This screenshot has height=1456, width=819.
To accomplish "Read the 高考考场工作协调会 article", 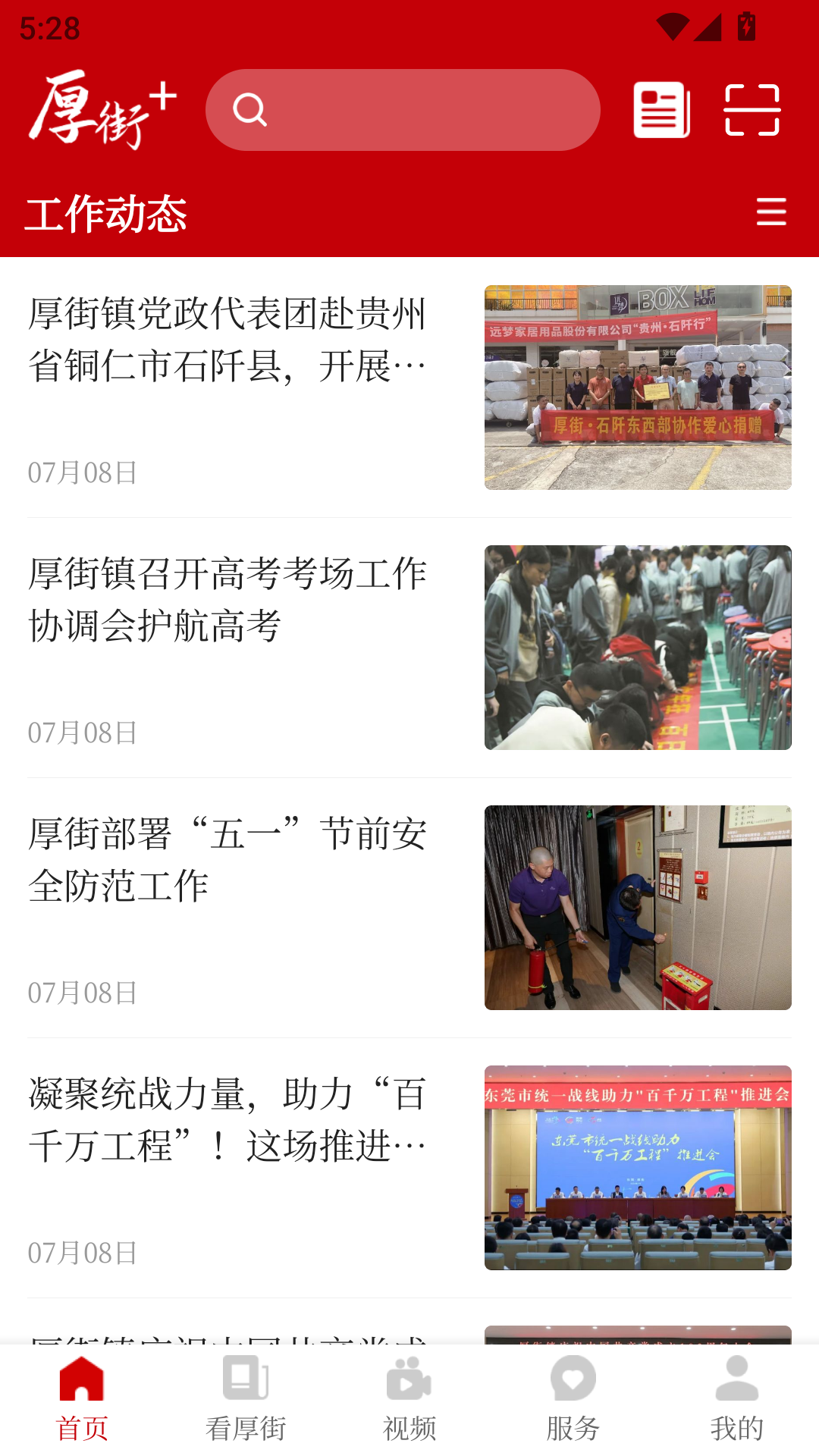I will pyautogui.click(x=227, y=601).
